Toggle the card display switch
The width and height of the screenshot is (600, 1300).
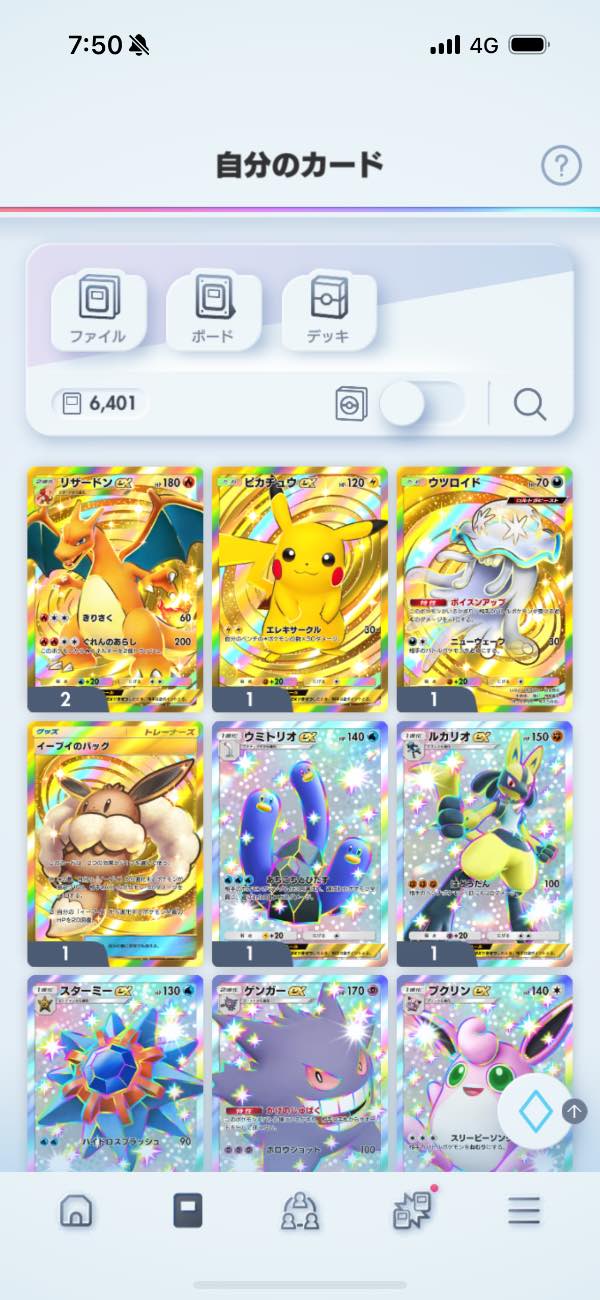click(424, 403)
